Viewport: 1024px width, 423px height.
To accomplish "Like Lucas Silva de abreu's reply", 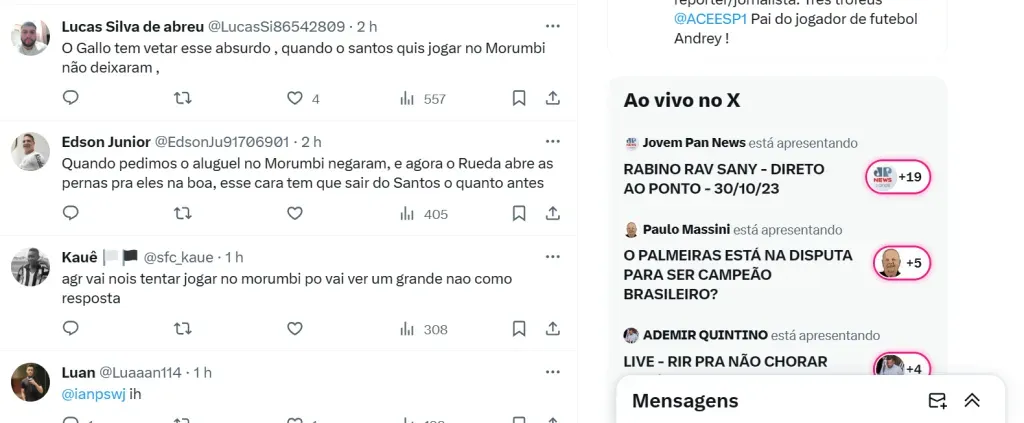I will click(x=295, y=98).
